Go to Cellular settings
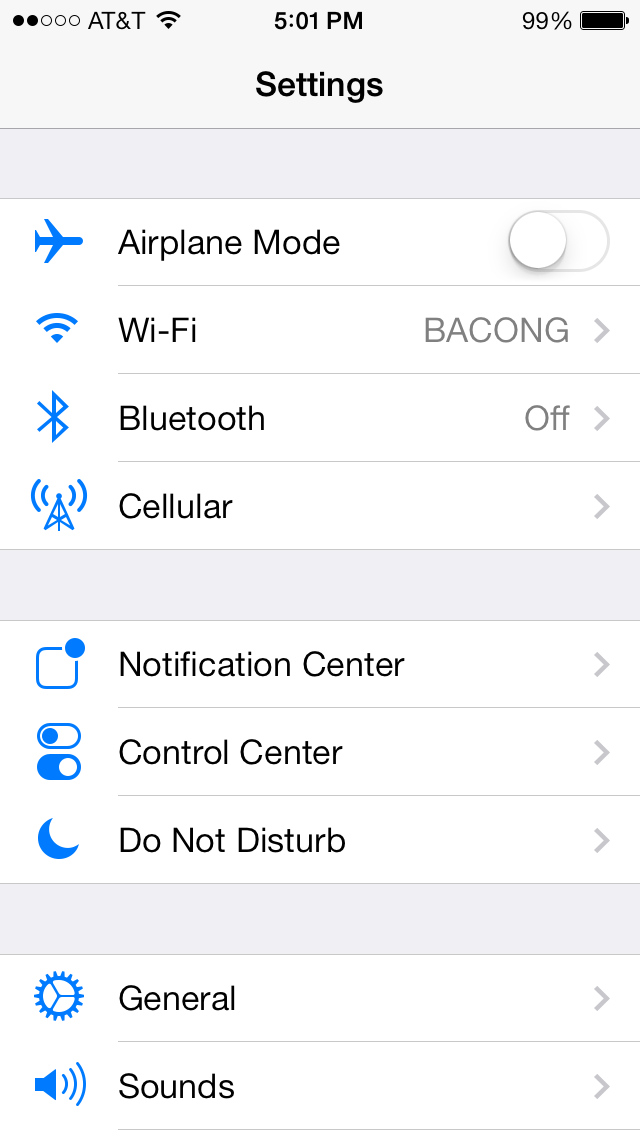 point(320,506)
